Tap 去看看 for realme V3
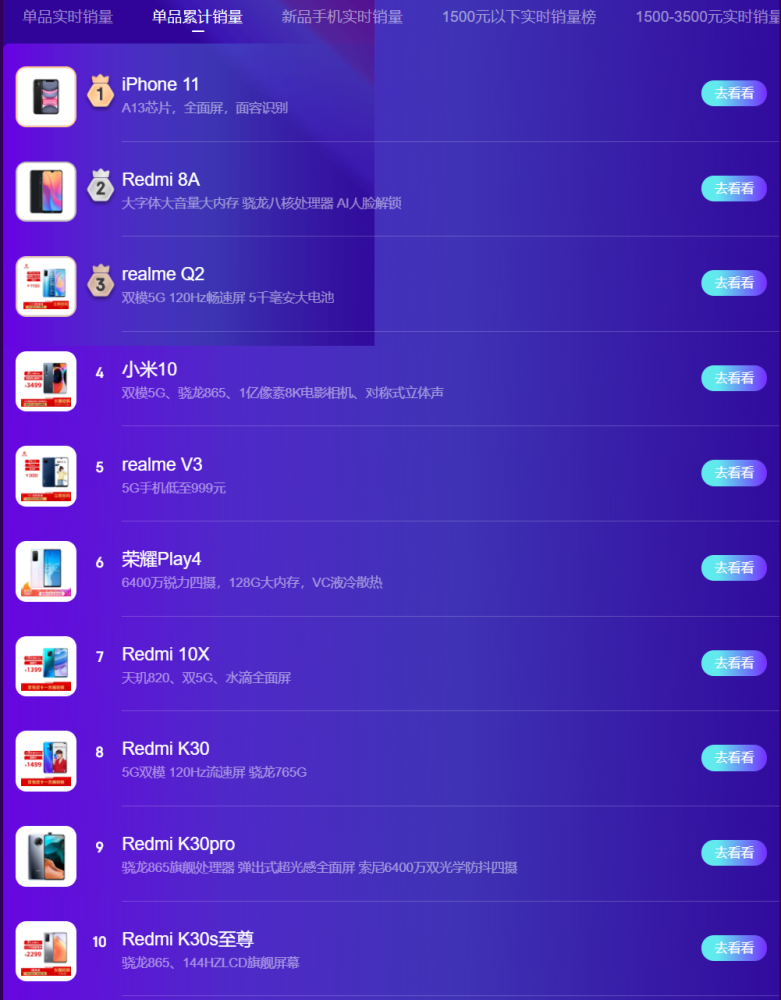781x1000 pixels. point(733,473)
